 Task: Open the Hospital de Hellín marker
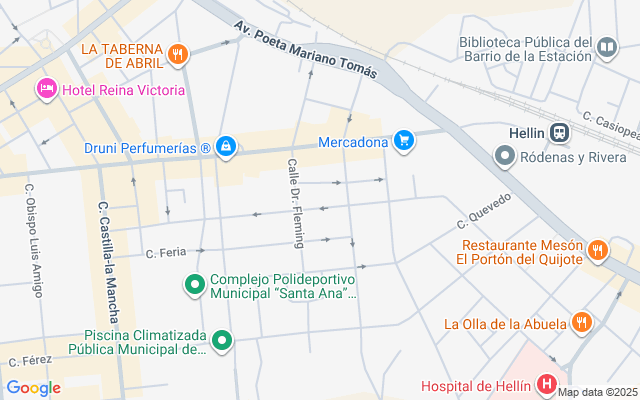(x=547, y=384)
